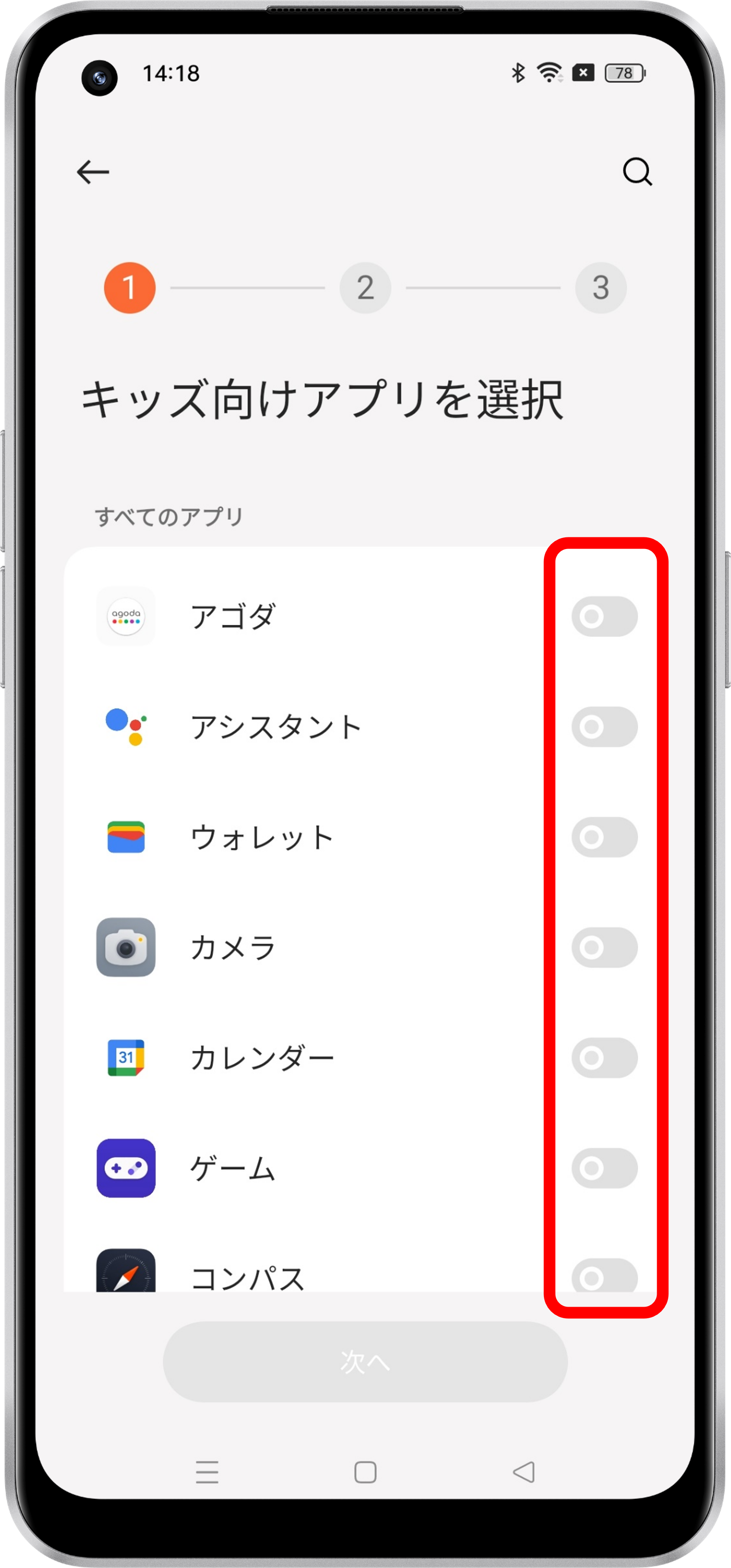Open recent apps from navigation bar
731x1568 pixels.
pyautogui.click(x=207, y=1472)
